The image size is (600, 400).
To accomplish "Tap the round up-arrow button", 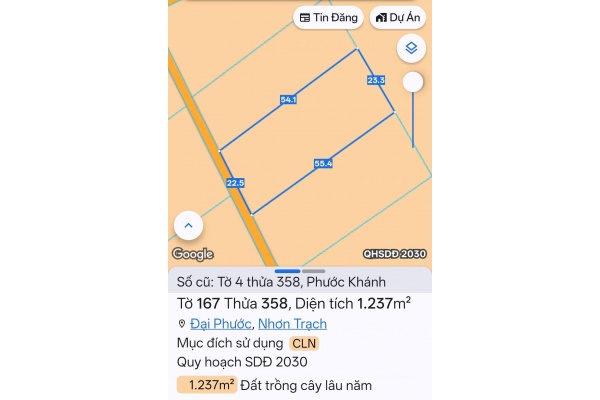I will point(188,226).
